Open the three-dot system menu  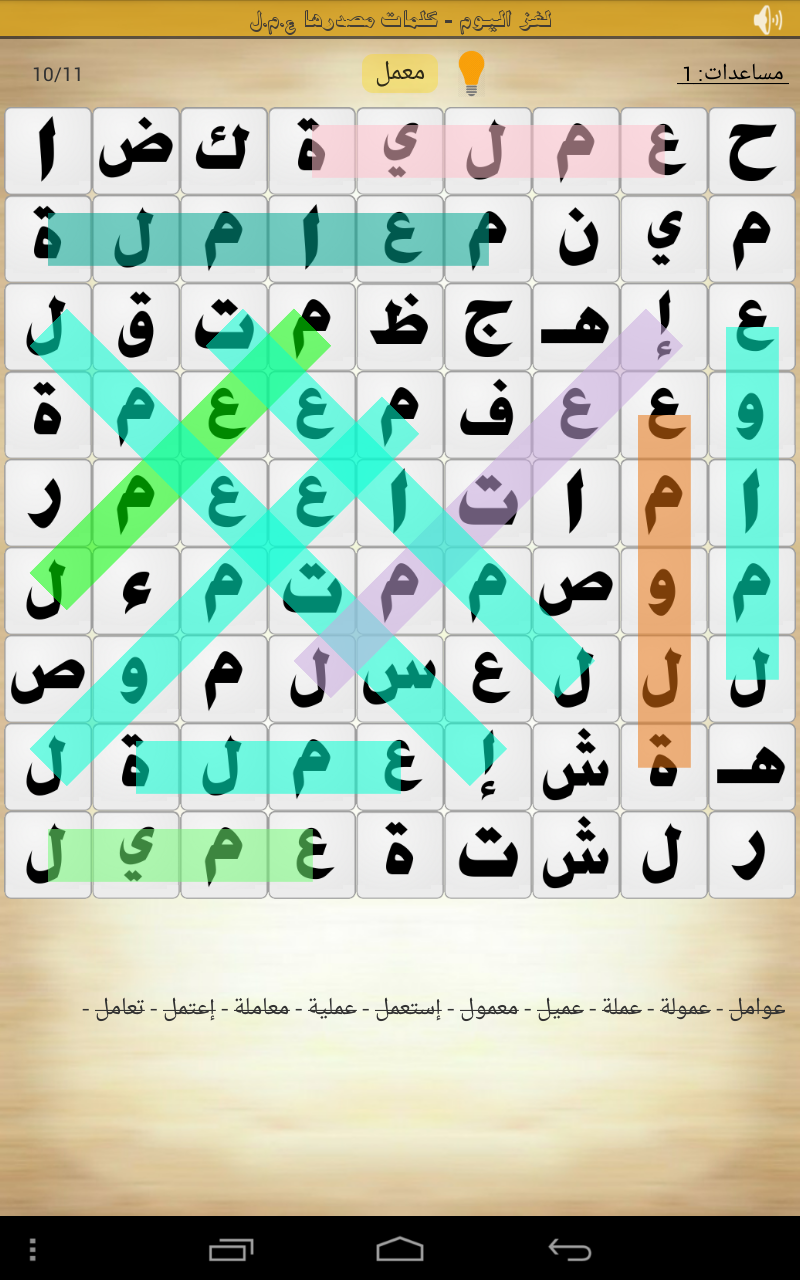pyautogui.click(x=33, y=1249)
